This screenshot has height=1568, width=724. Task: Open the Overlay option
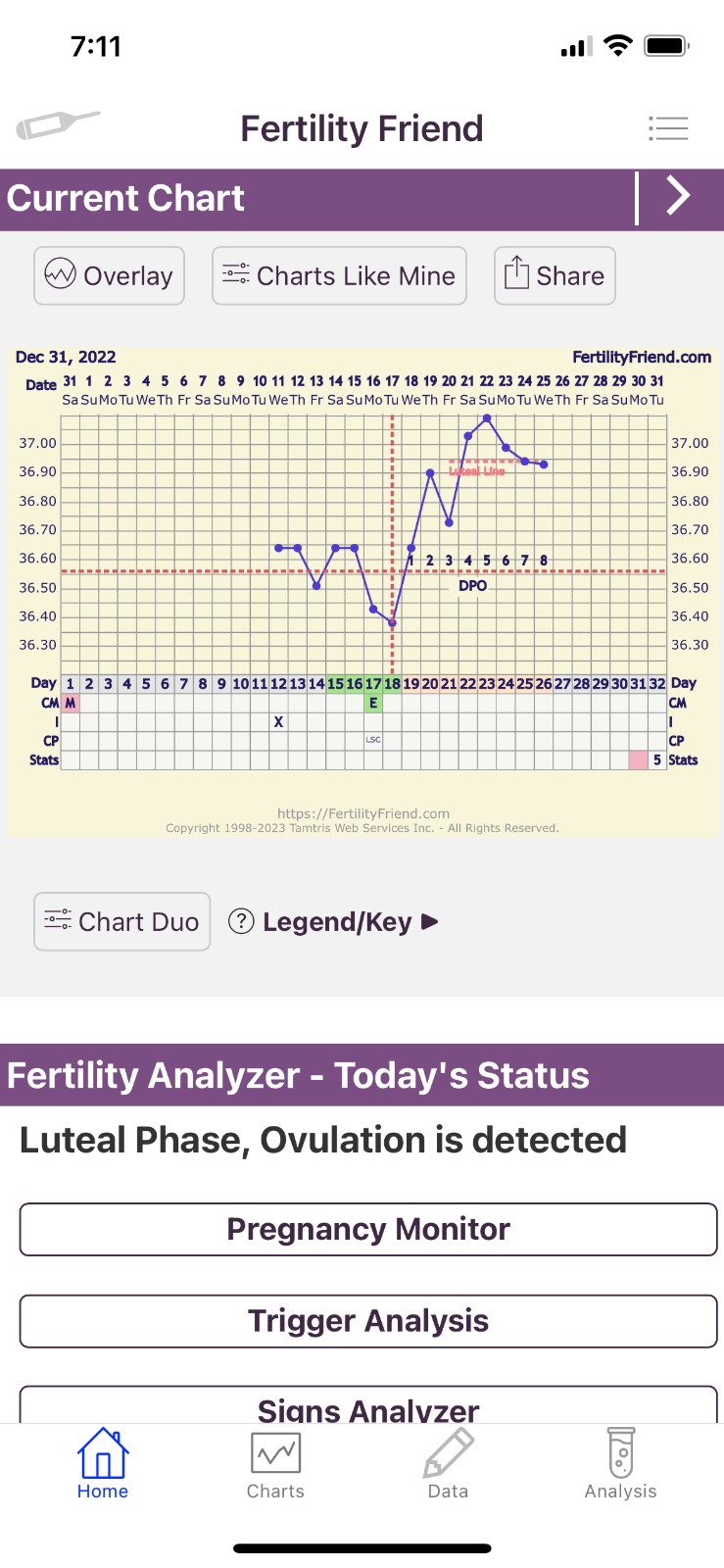click(110, 275)
